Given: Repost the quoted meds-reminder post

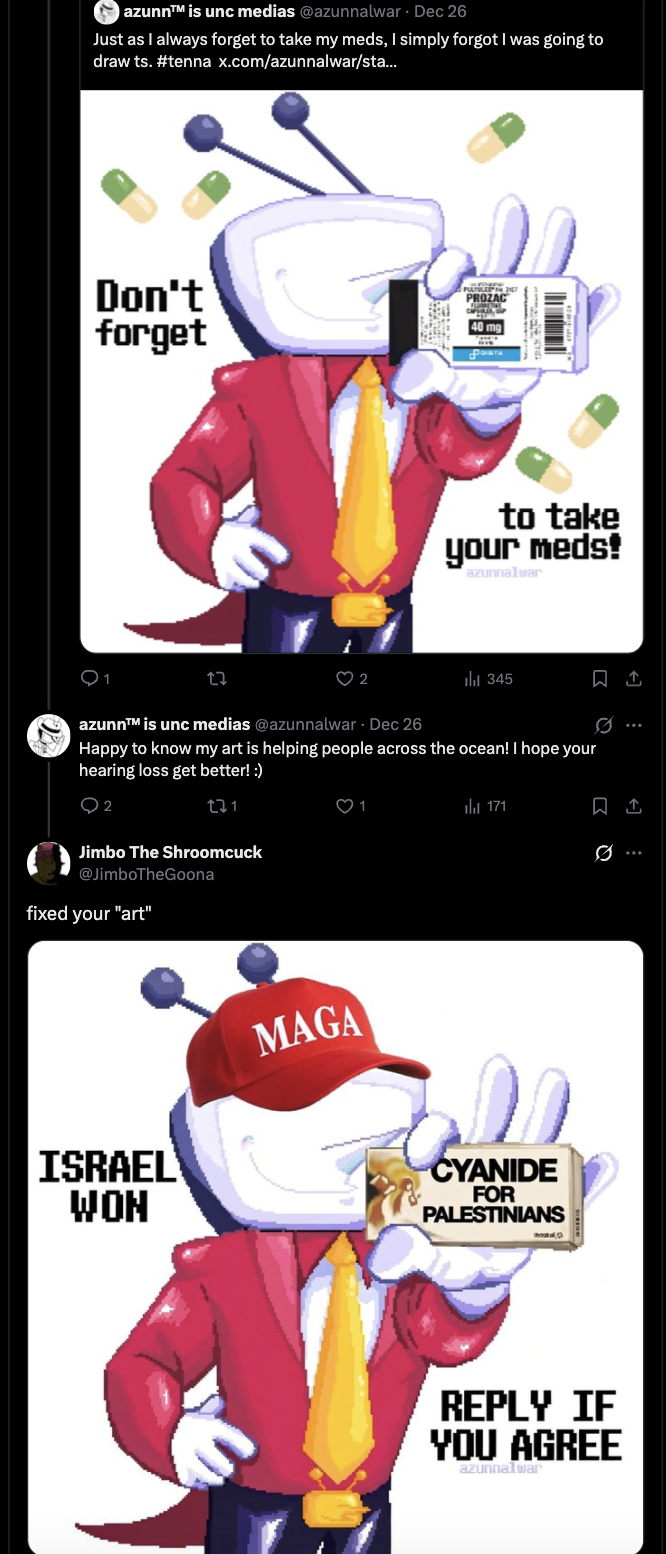Looking at the screenshot, I should [217, 679].
